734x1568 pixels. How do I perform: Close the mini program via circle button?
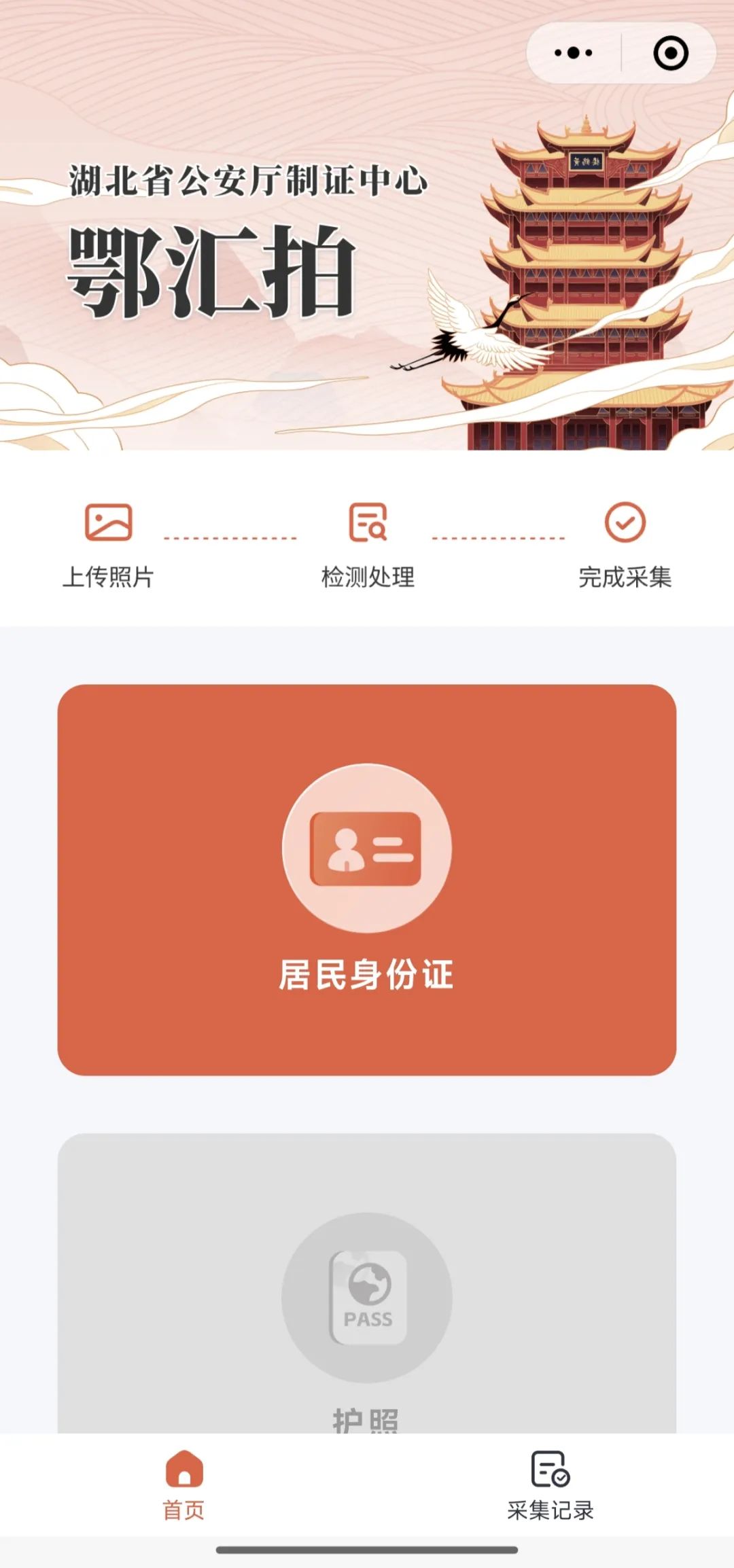[x=670, y=53]
